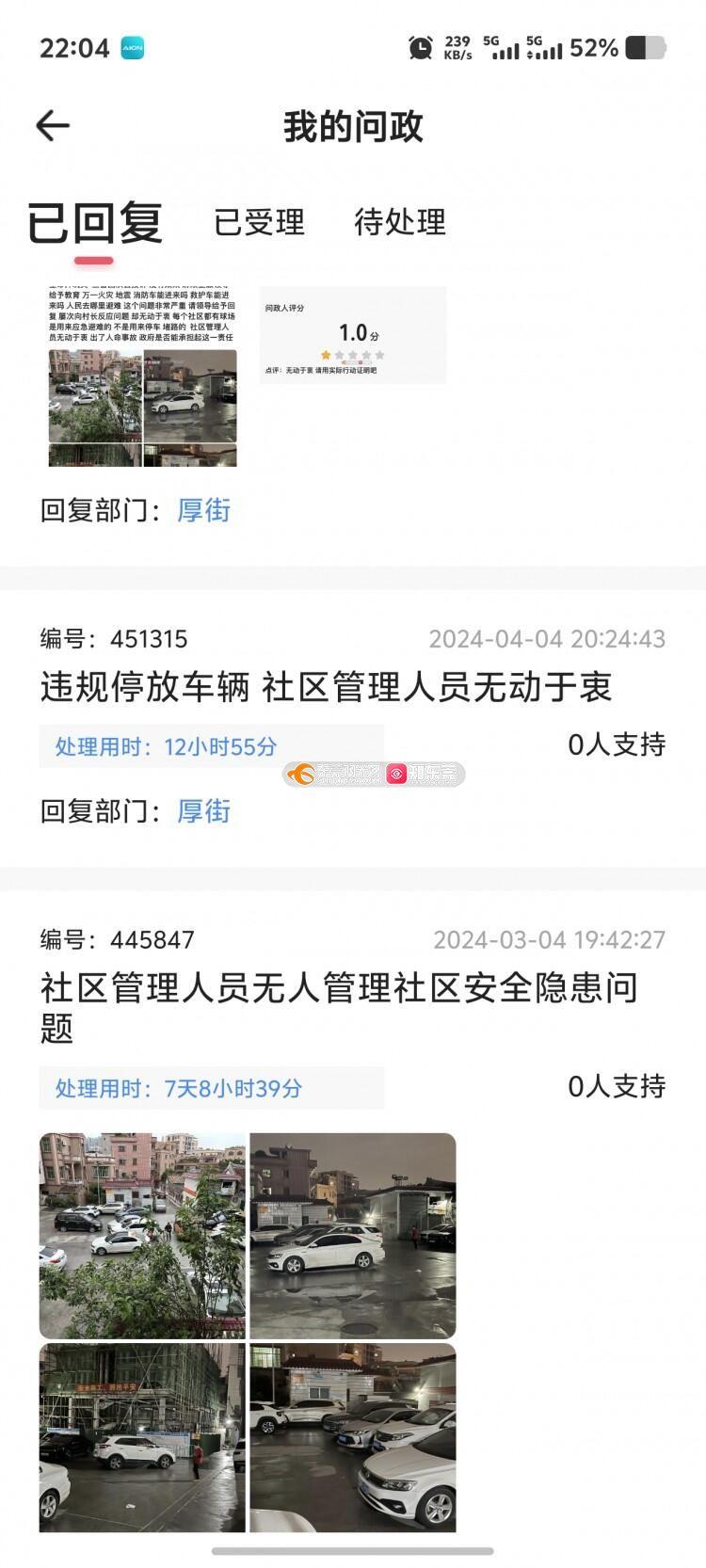This screenshot has width=706, height=1568.
Task: Open the 厚街 department link under inquiry 451315
Action: pyautogui.click(x=204, y=811)
